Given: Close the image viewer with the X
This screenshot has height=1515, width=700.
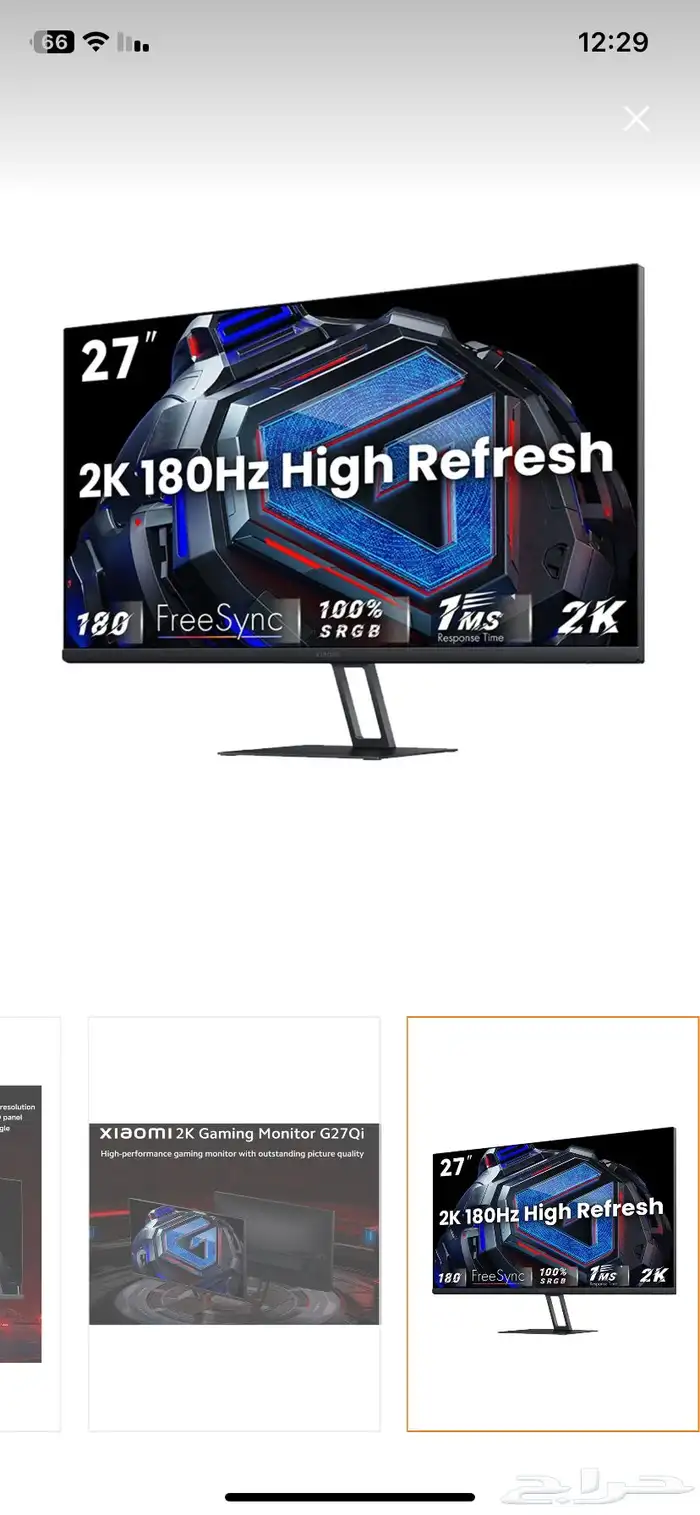Looking at the screenshot, I should (636, 119).
